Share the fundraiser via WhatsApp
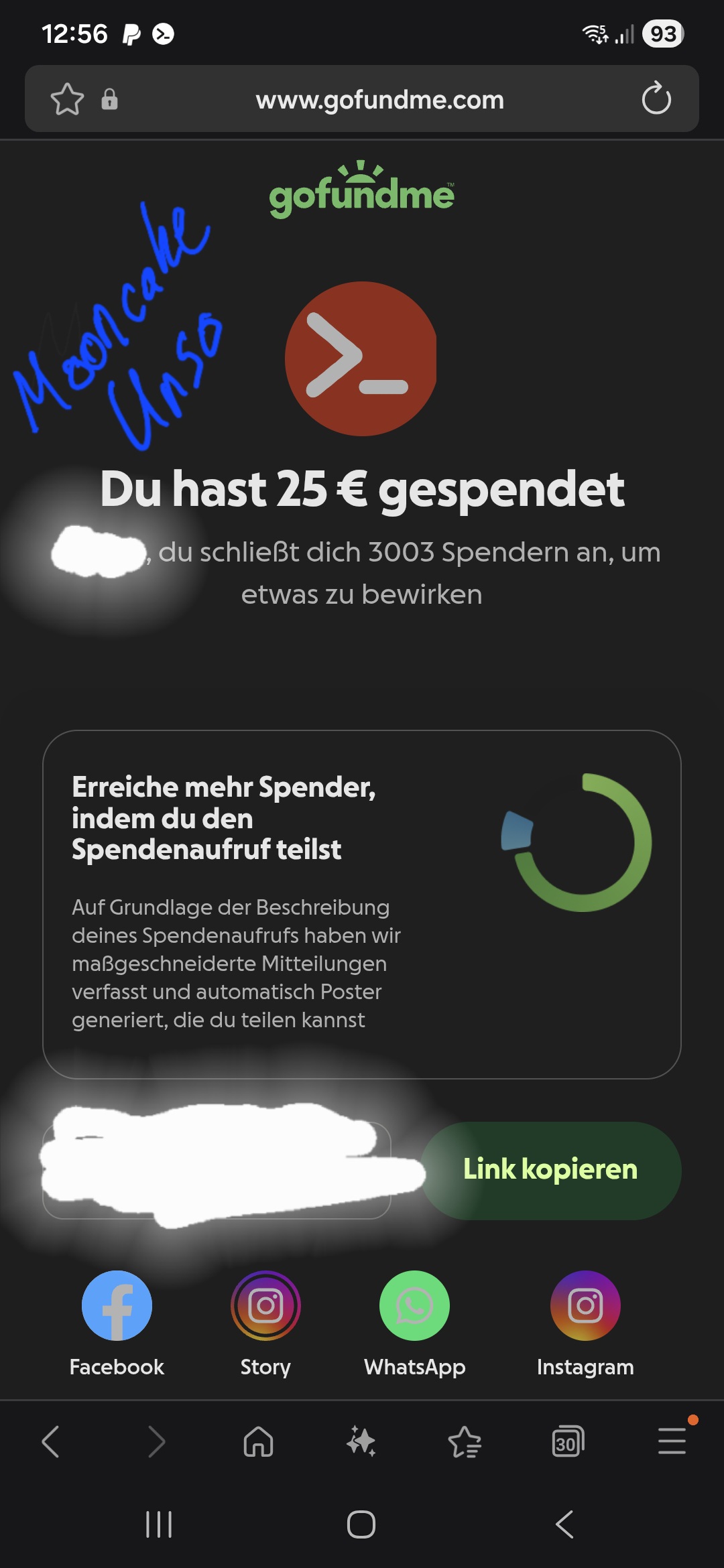Viewport: 724px width, 1568px height. pyautogui.click(x=414, y=1305)
